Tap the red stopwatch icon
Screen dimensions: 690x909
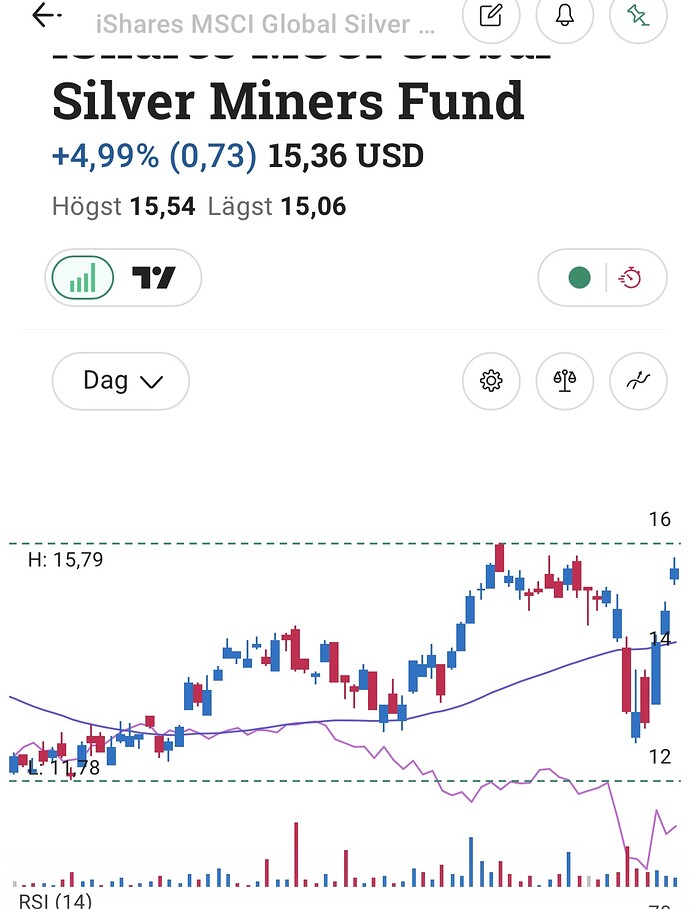tap(630, 277)
